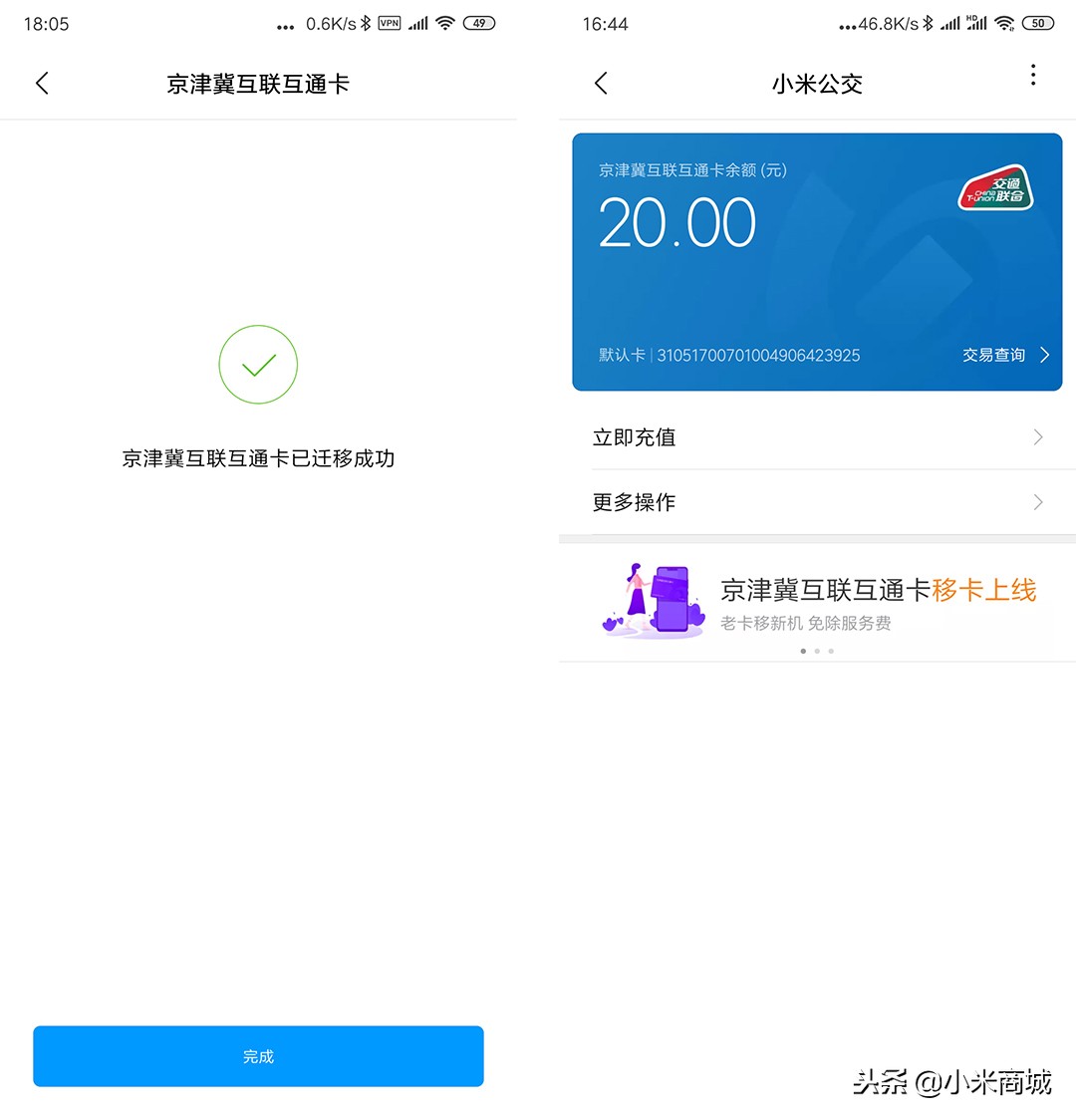The image size is (1076, 1120).
Task: Tap the 交通联合 (T-Union) logo on card
Action: [x=995, y=189]
